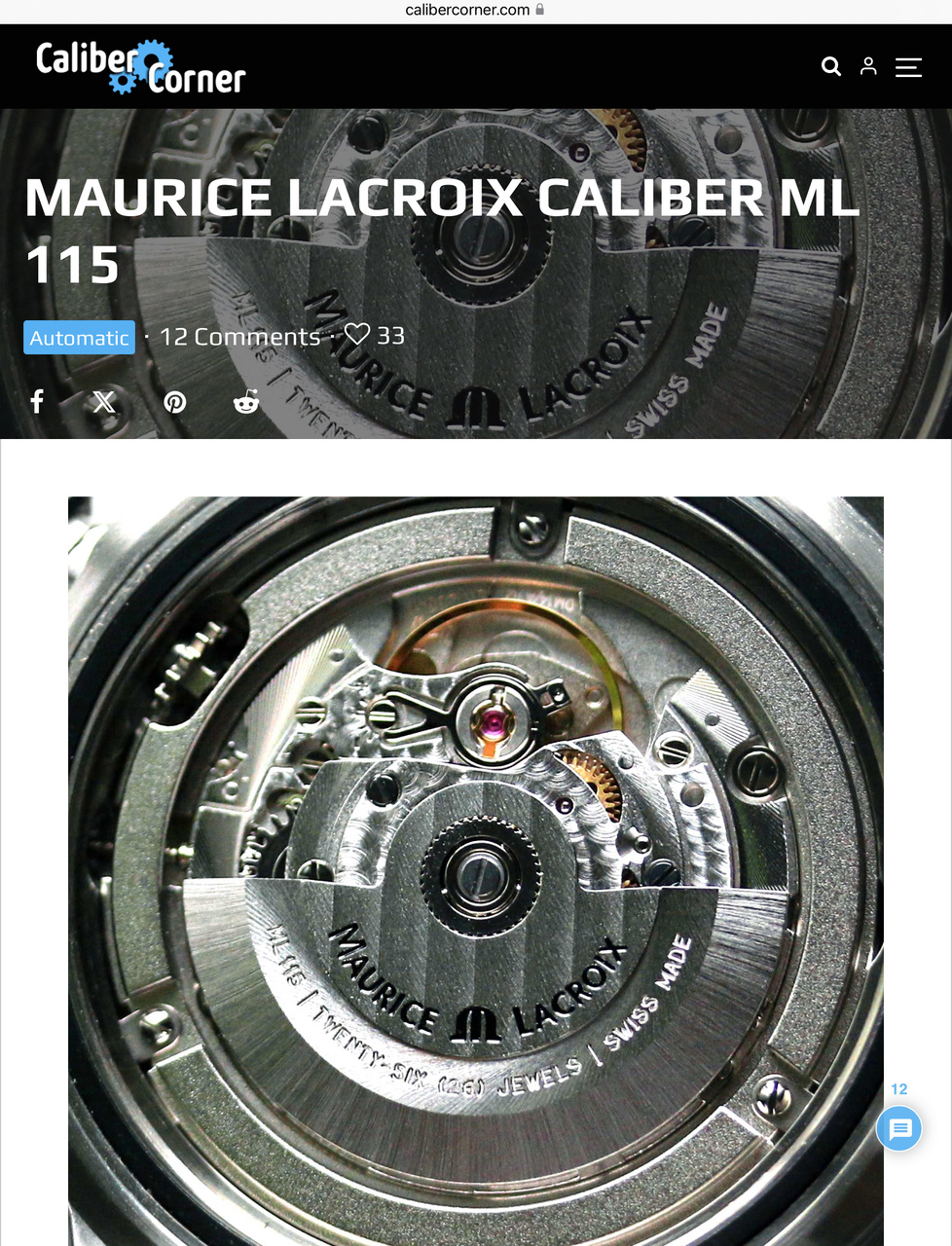952x1246 pixels.
Task: Share the article on Reddit
Action: tap(246, 401)
